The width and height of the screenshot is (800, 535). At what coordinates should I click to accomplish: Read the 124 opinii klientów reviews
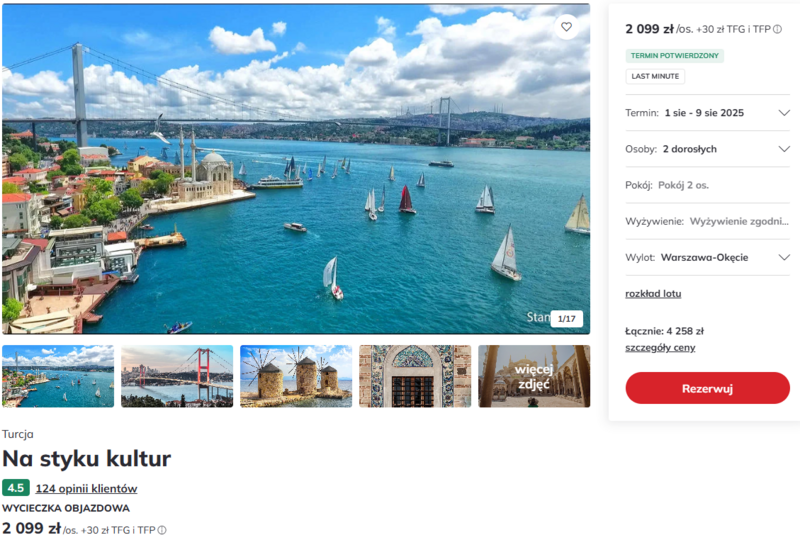86,489
